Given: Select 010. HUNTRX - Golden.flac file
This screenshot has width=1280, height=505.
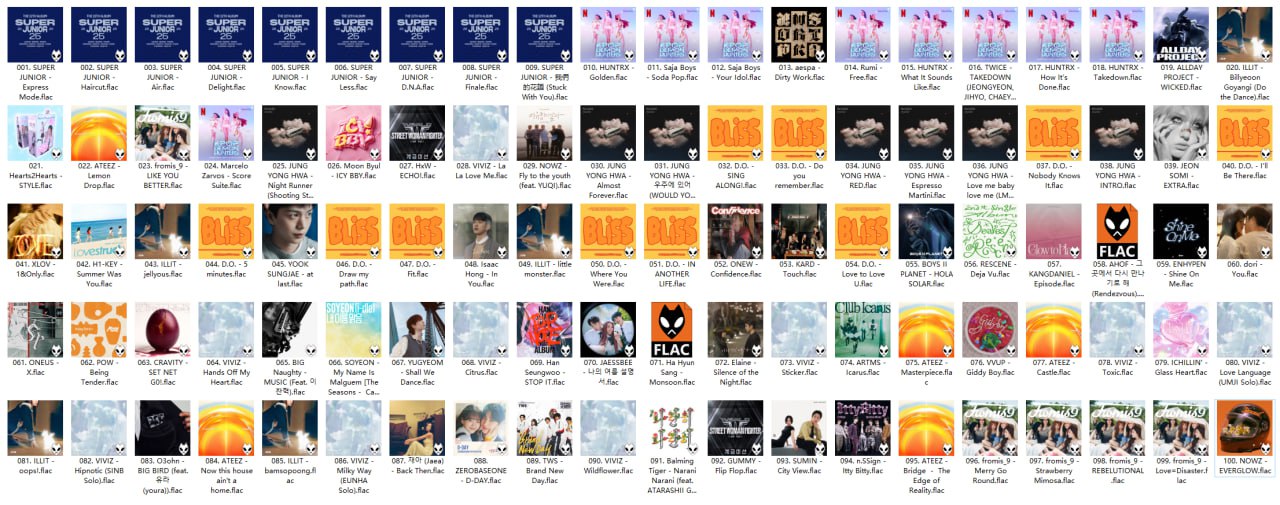Looking at the screenshot, I should point(608,35).
